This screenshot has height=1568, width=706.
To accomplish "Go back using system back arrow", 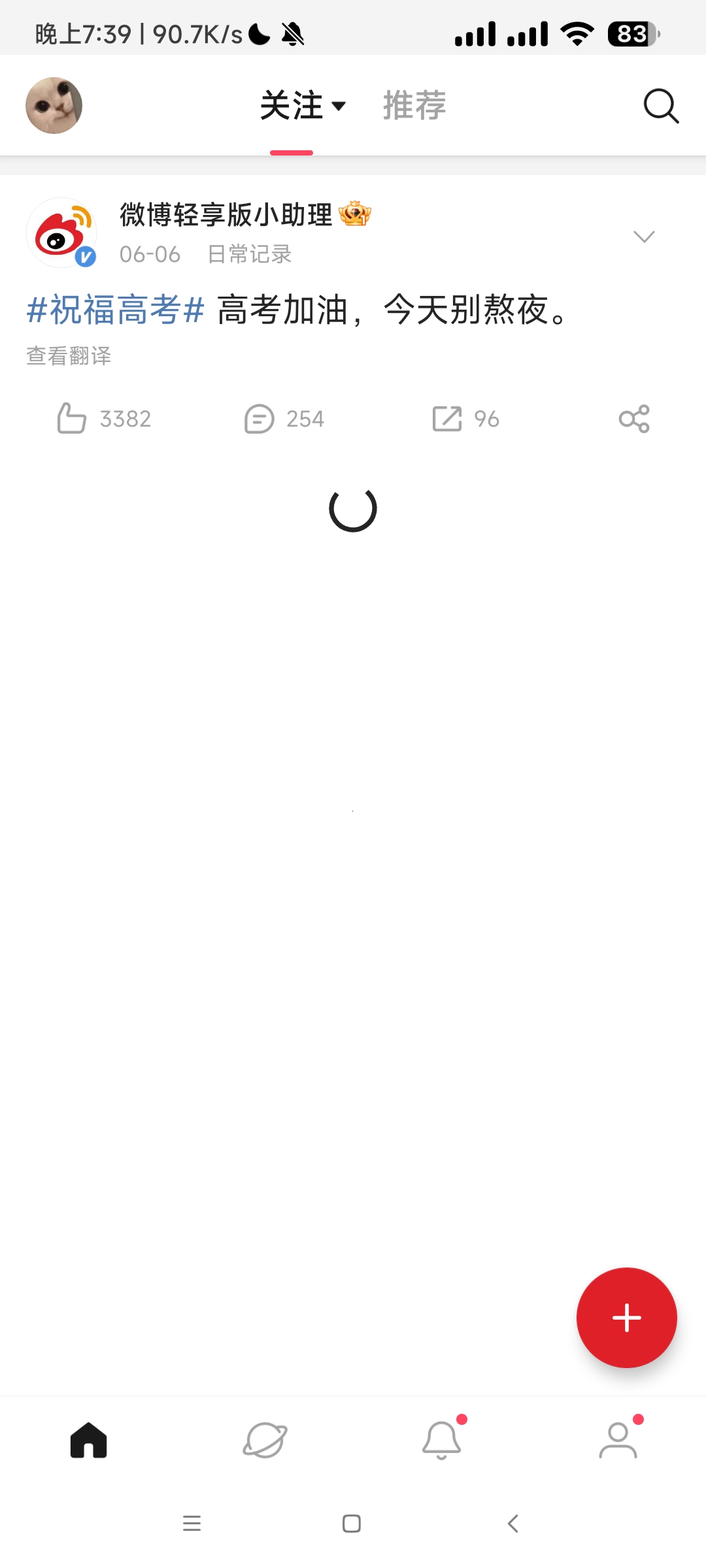I will (x=513, y=1524).
